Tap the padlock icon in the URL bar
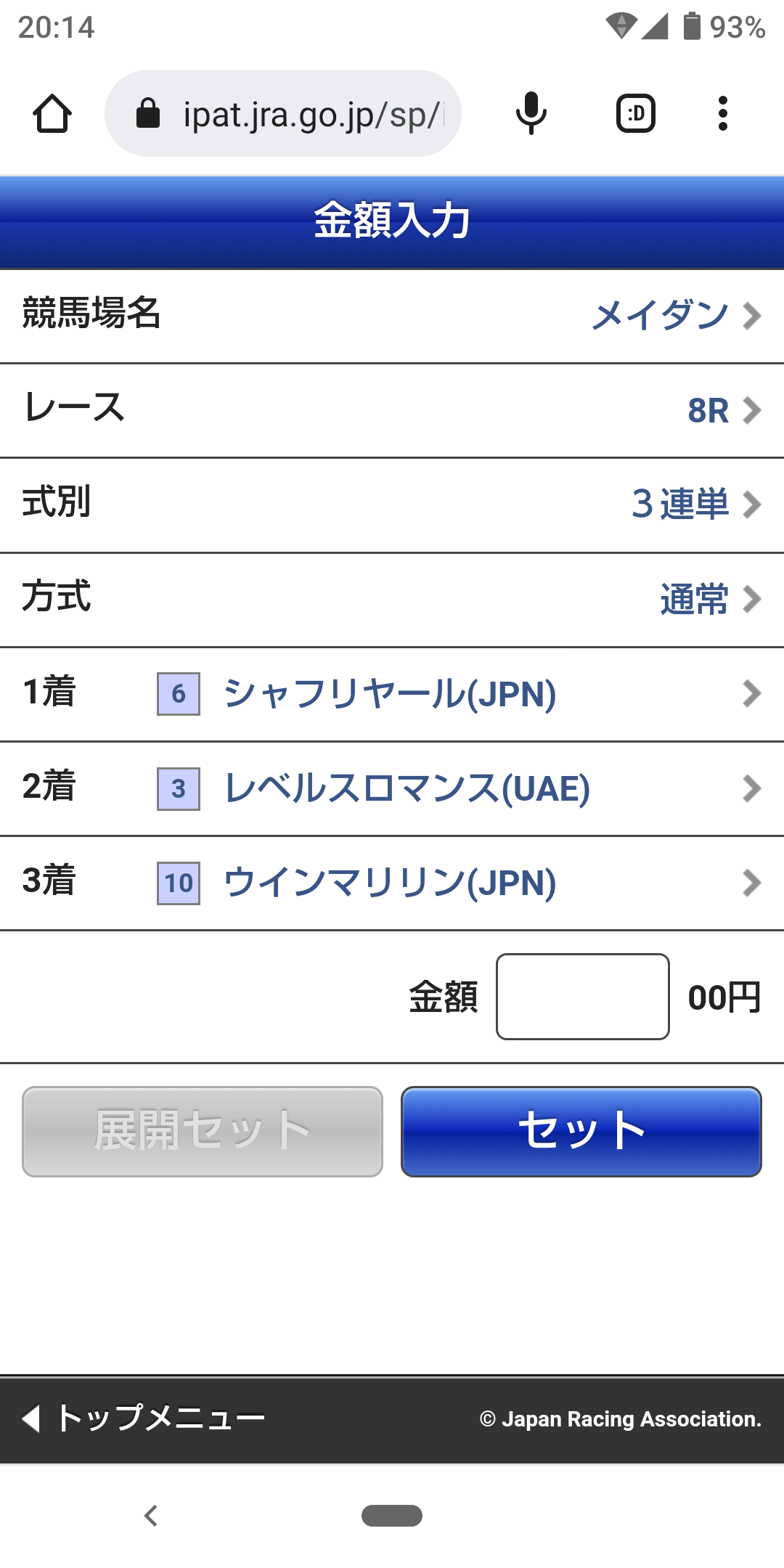 tap(149, 113)
